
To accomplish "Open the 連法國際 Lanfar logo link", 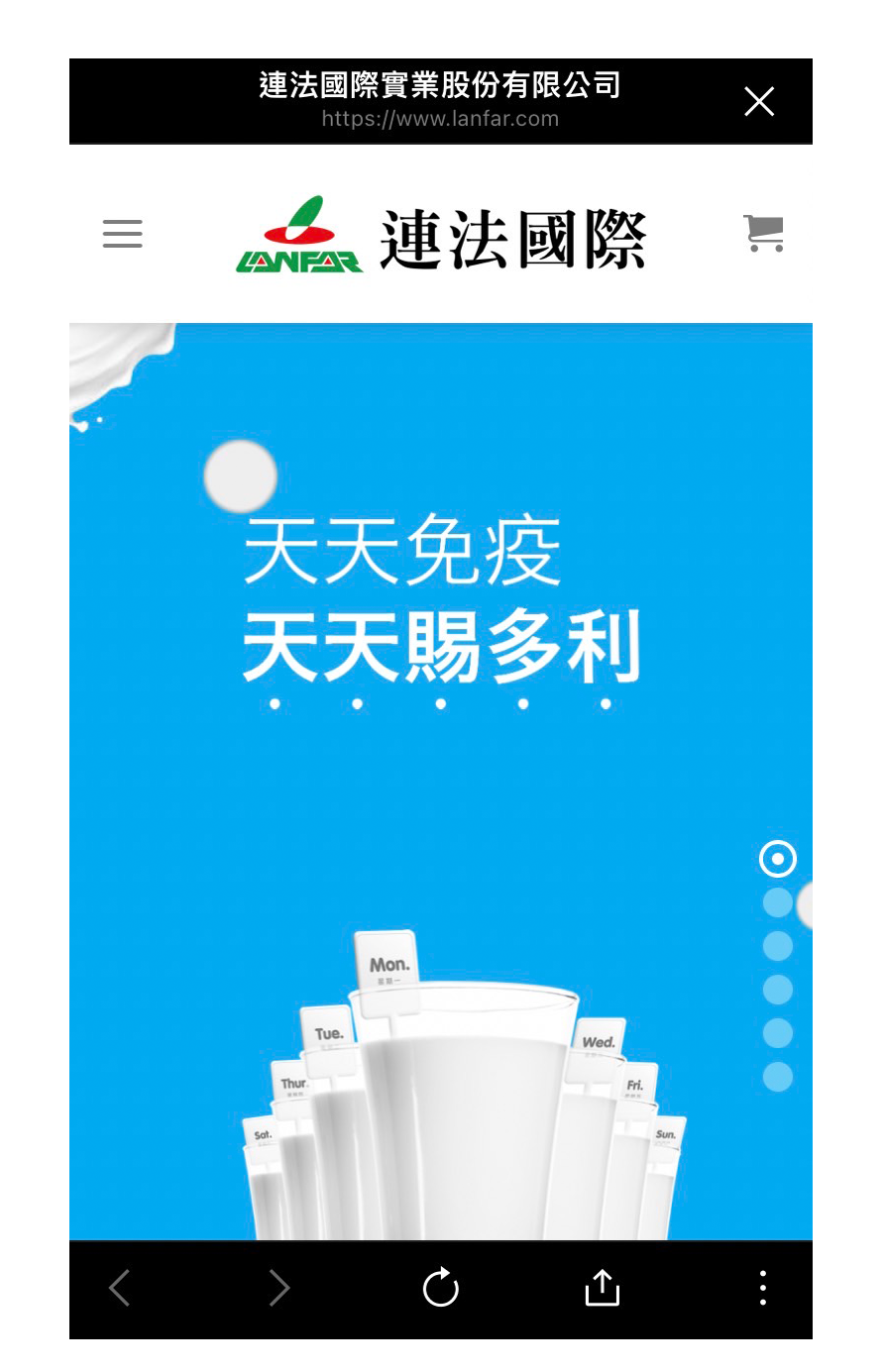I will click(x=441, y=238).
